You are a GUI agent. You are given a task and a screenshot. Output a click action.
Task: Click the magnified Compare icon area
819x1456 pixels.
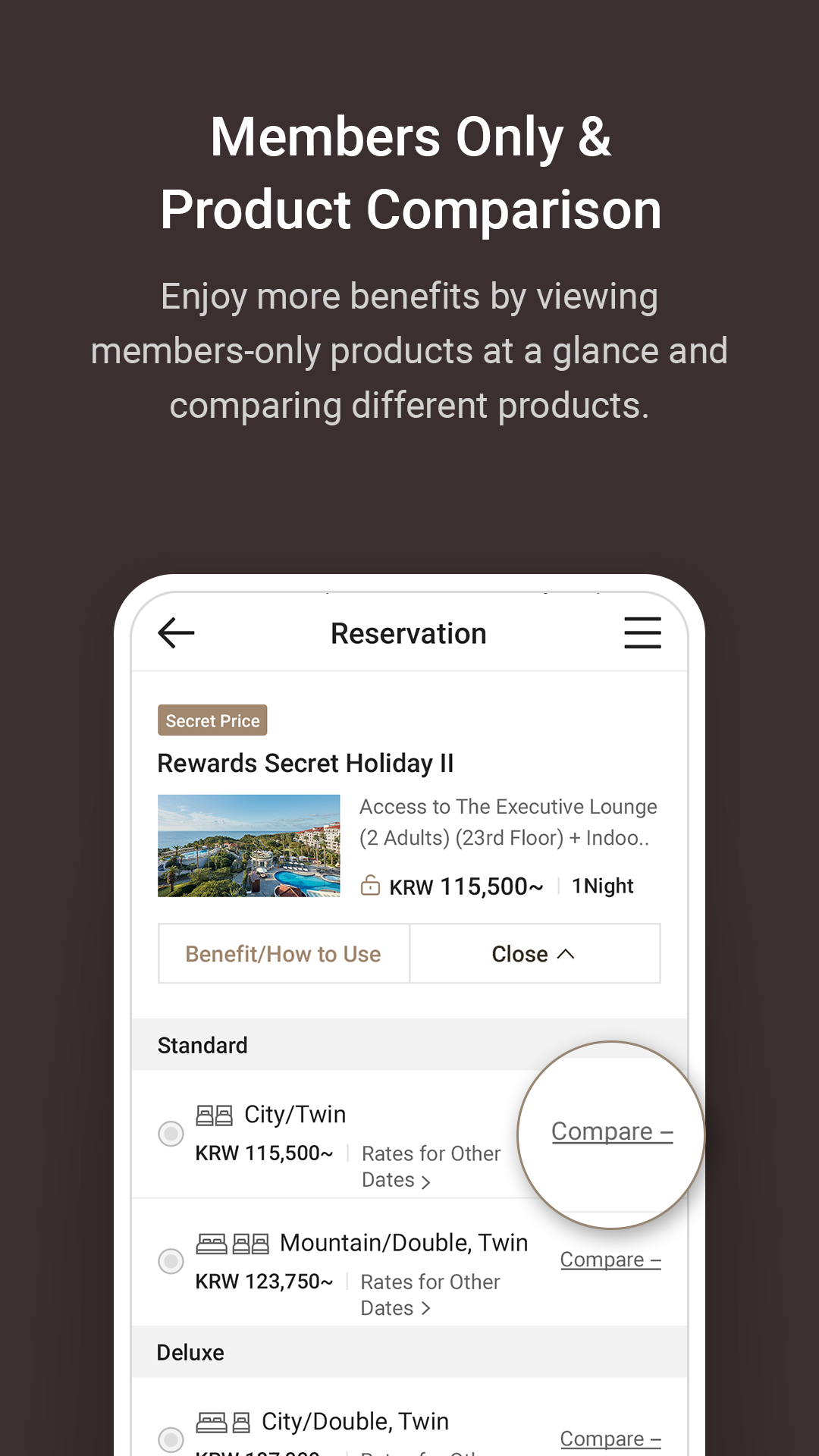[613, 1131]
